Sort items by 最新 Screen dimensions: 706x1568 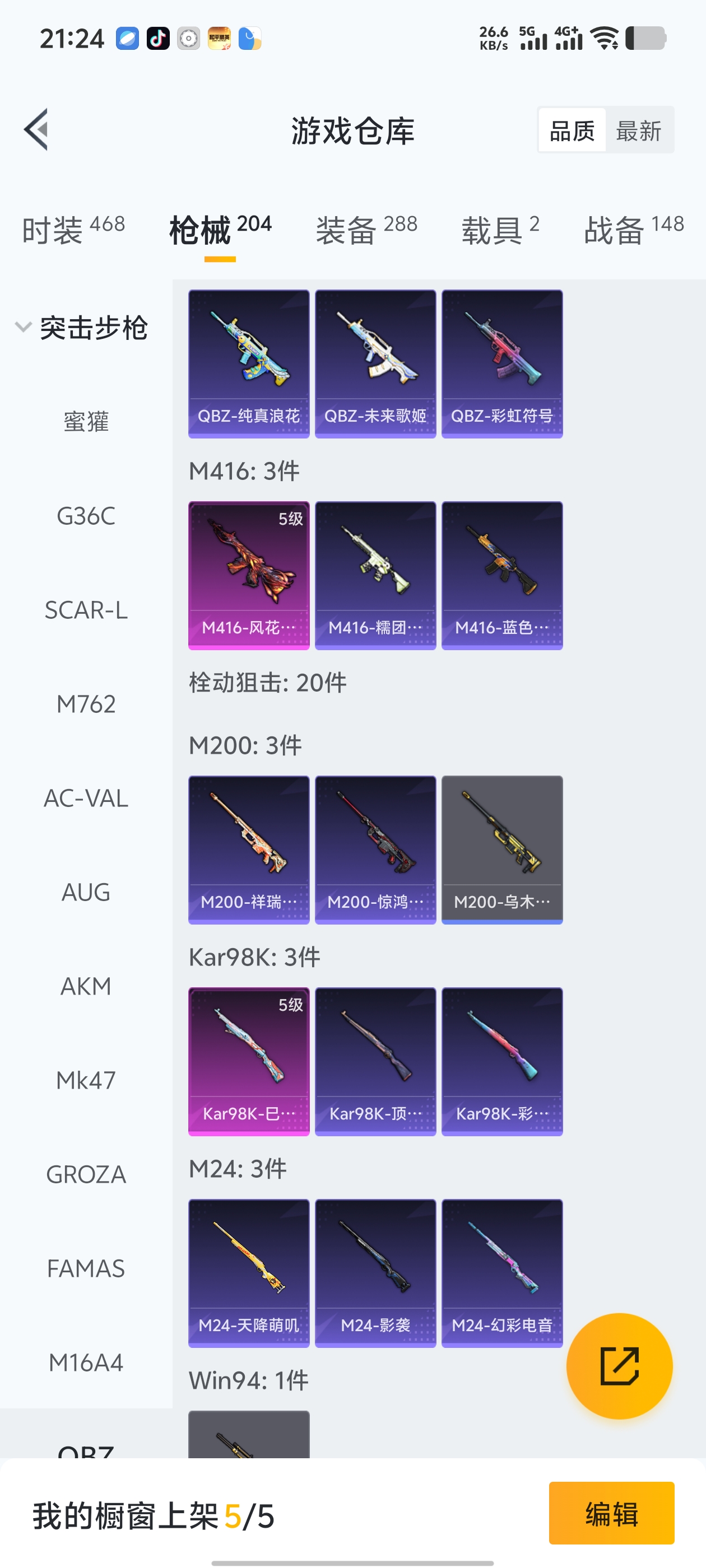[638, 130]
